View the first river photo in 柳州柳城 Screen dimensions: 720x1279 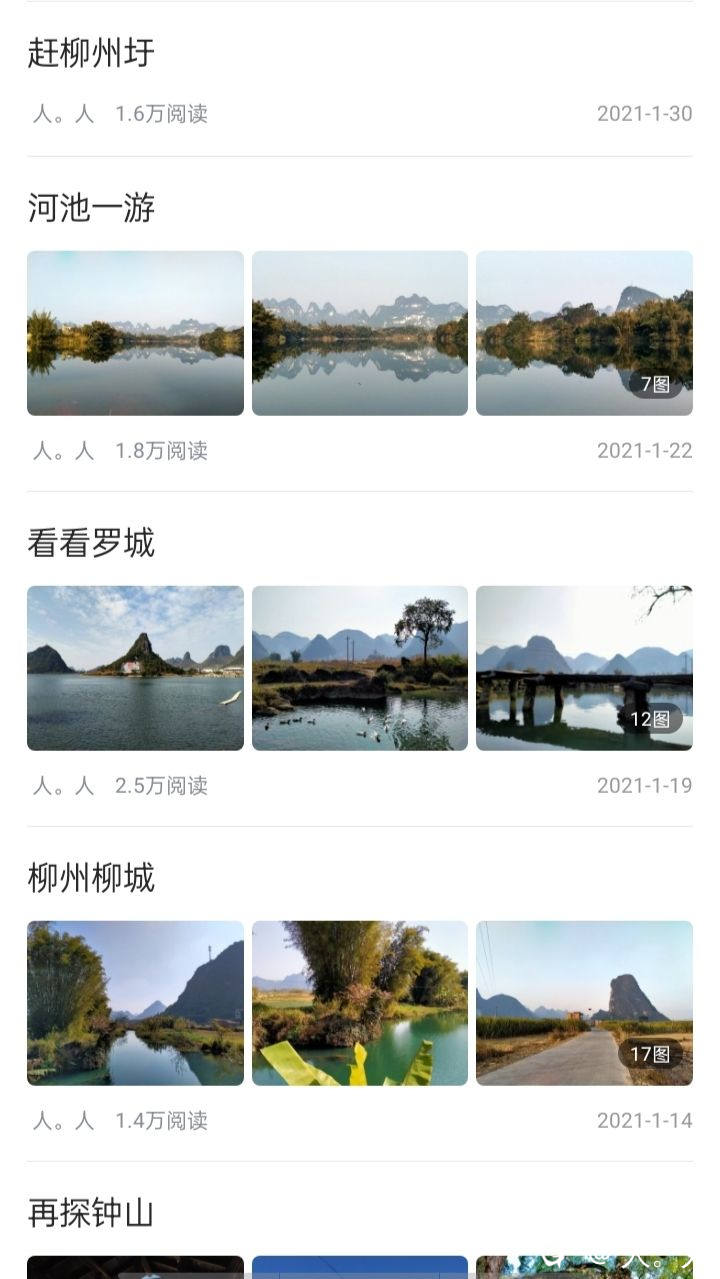[x=135, y=1003]
